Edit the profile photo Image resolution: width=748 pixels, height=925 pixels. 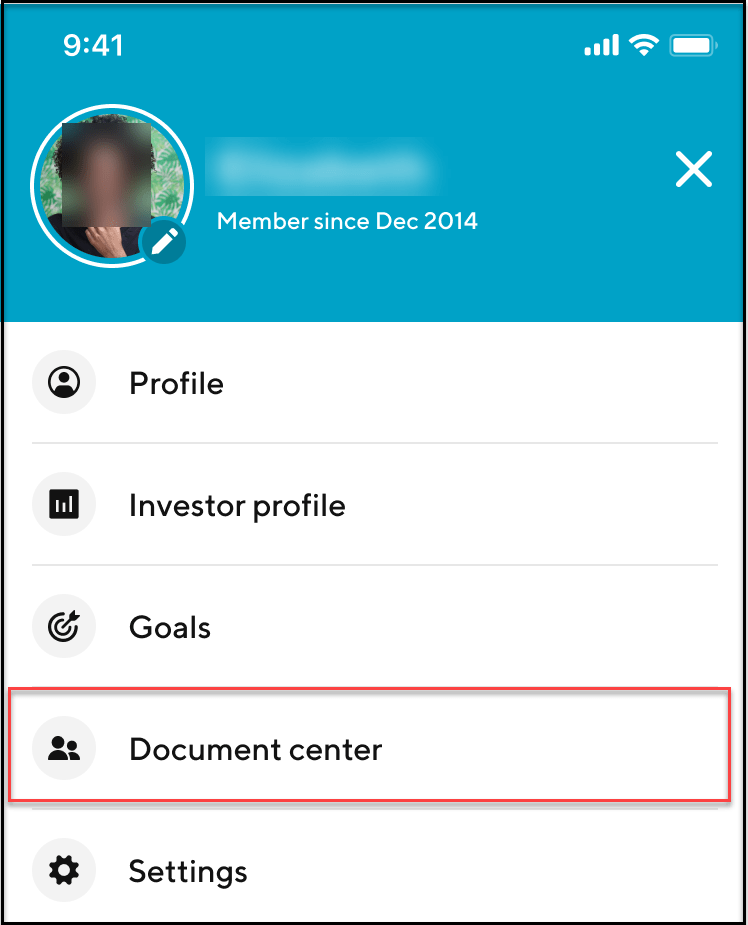164,241
